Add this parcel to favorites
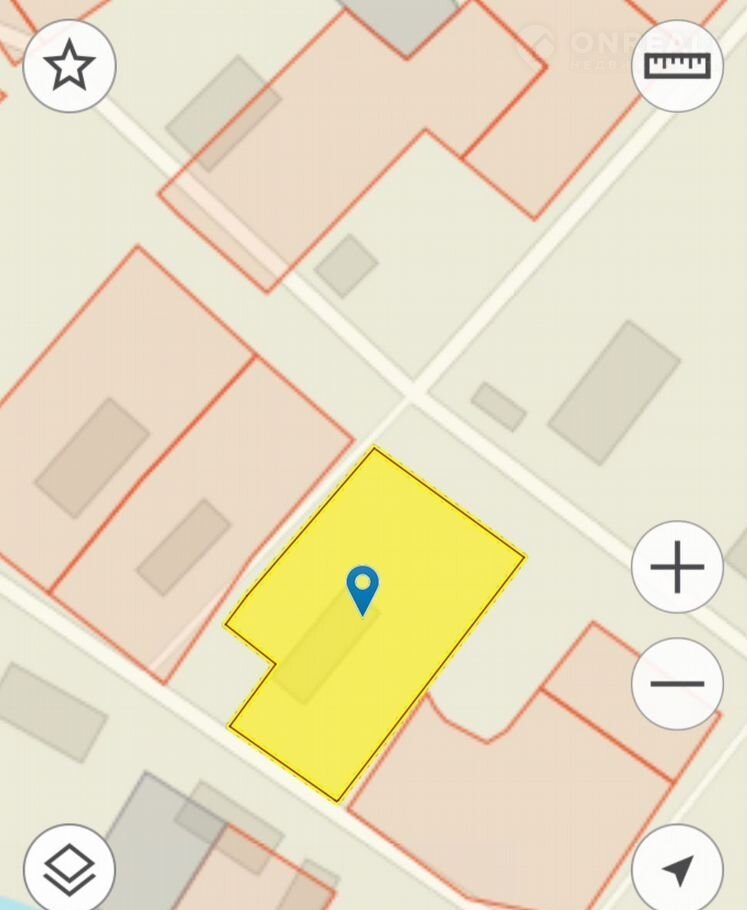Image resolution: width=747 pixels, height=910 pixels. [x=69, y=66]
